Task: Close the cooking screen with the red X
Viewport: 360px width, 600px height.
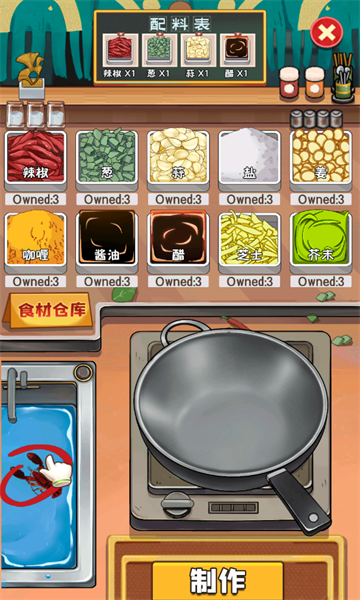Action: (x=326, y=32)
